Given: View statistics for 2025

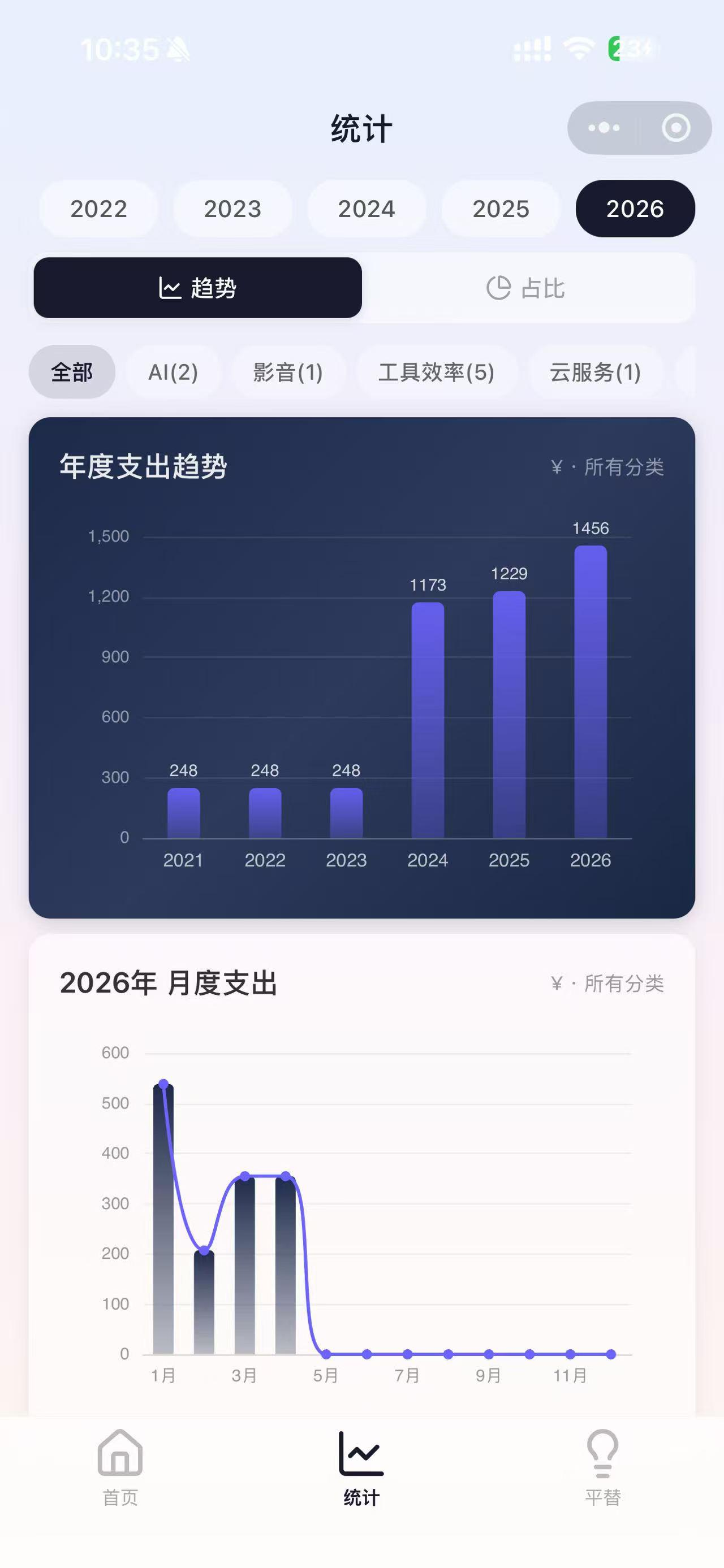Looking at the screenshot, I should pos(501,209).
